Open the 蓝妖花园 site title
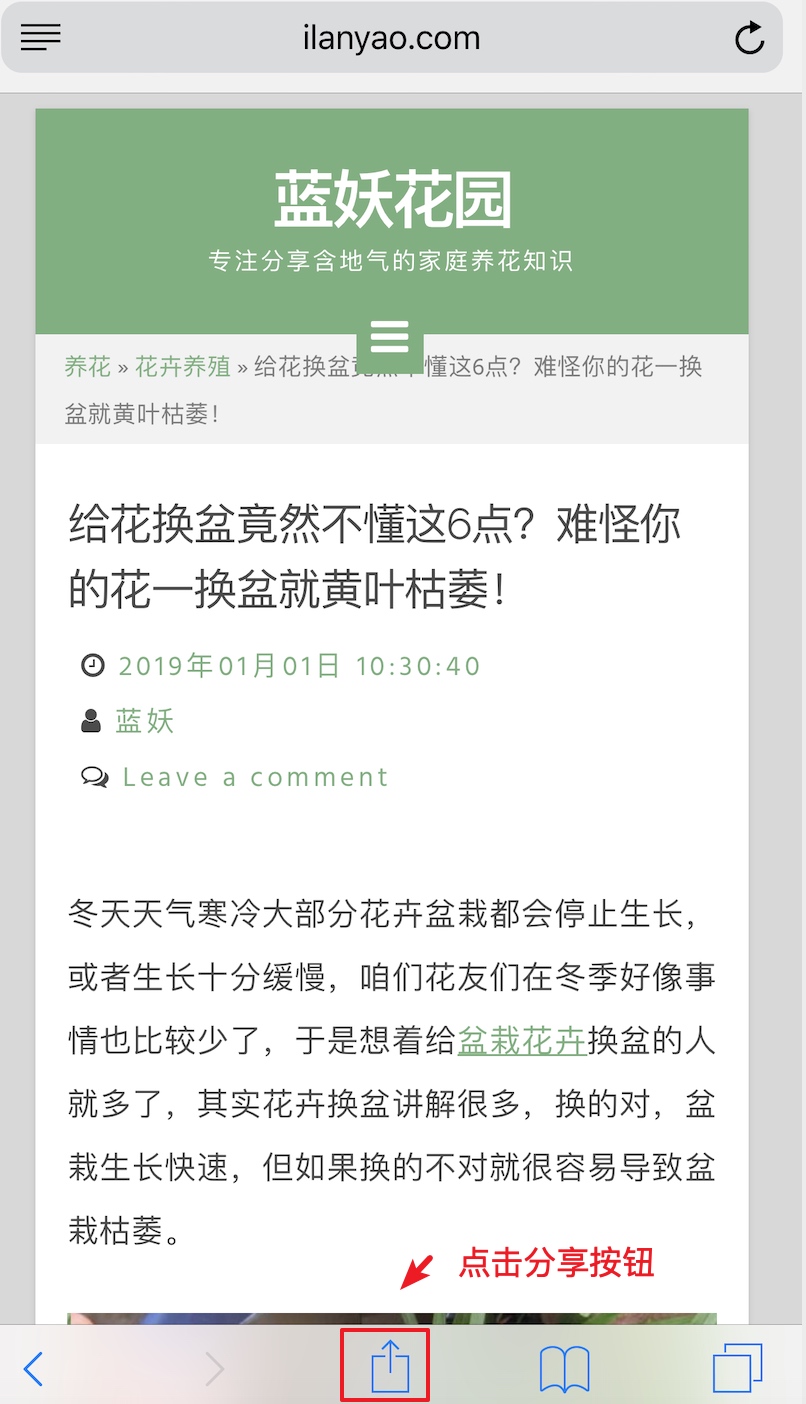806x1404 pixels. pyautogui.click(x=392, y=198)
